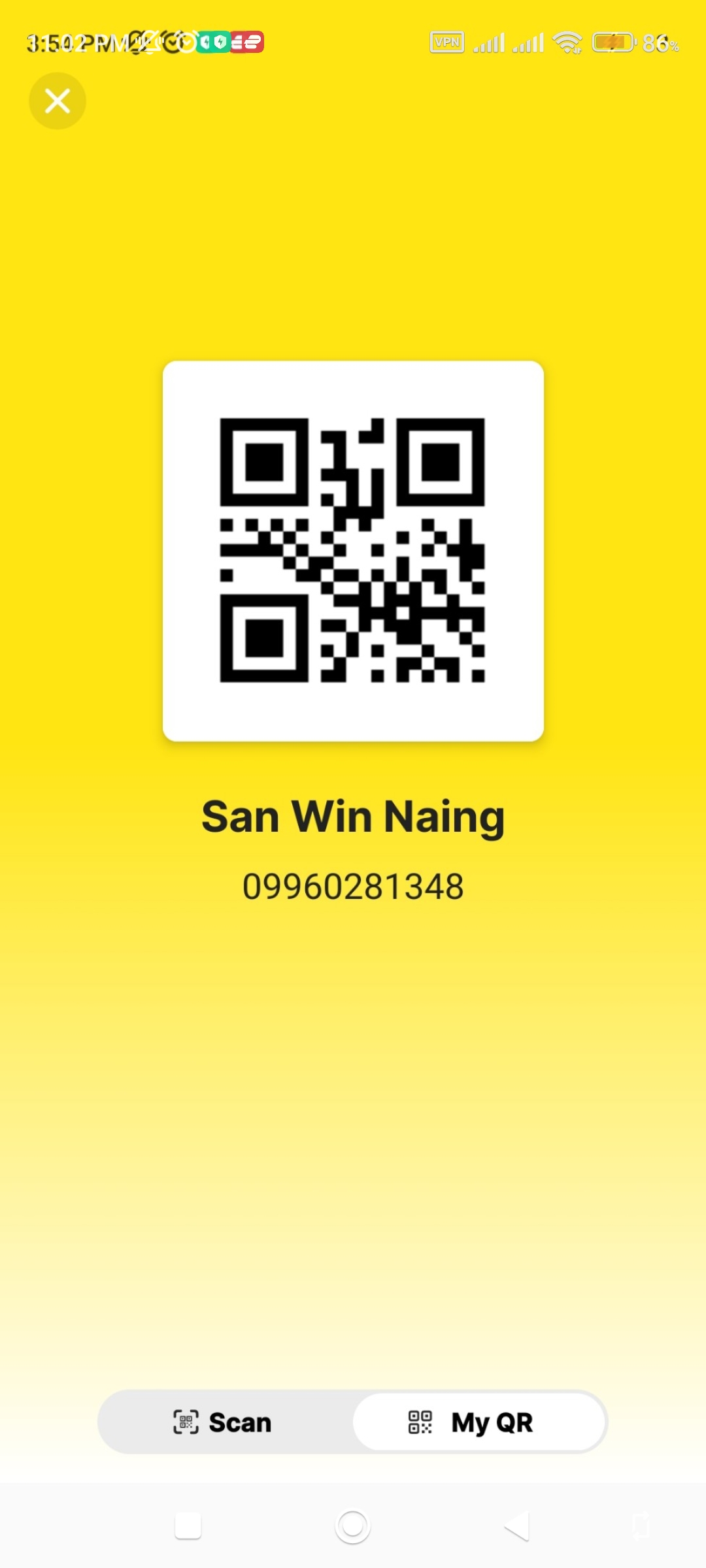This screenshot has height=1568, width=706.
Task: Switch to the Scan tab
Action: [x=224, y=1422]
